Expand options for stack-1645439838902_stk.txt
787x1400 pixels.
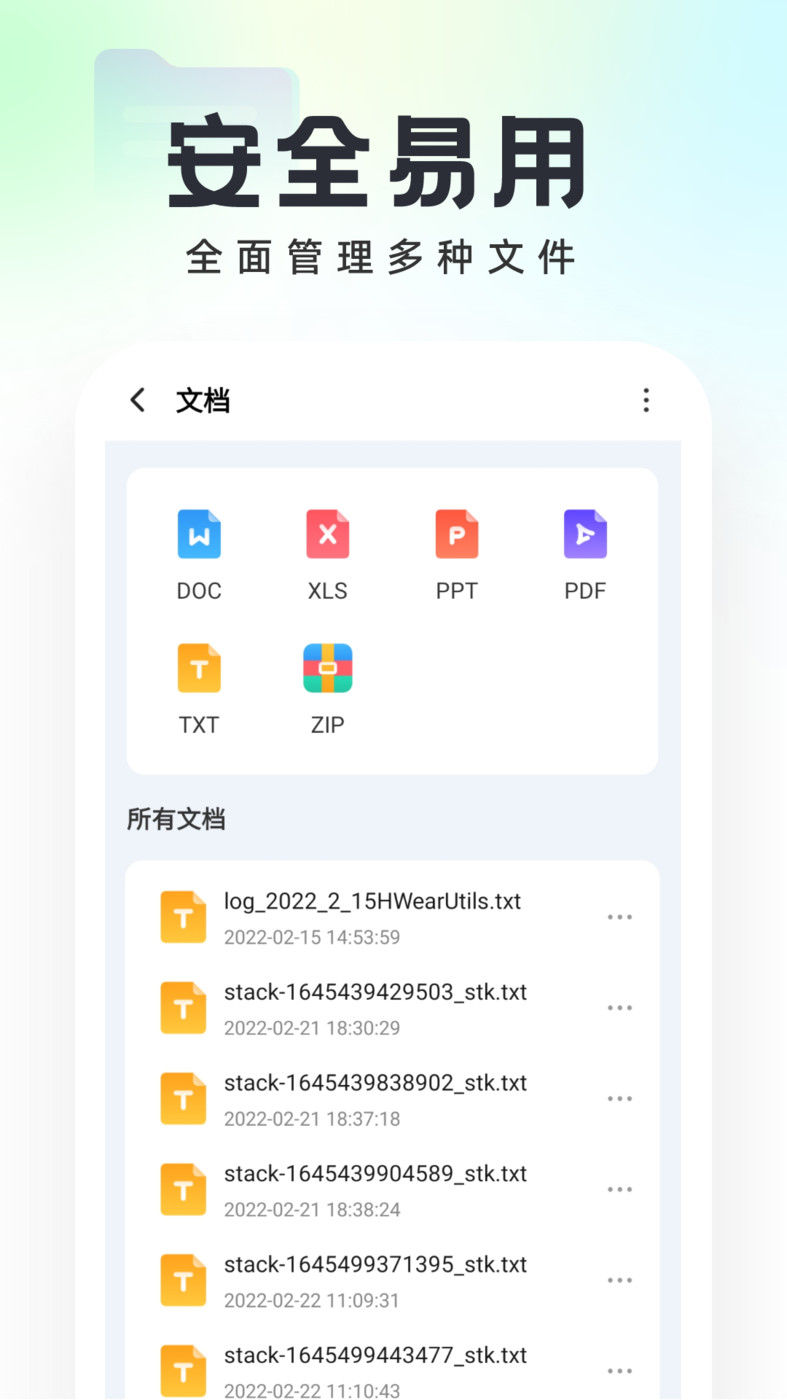click(619, 1098)
